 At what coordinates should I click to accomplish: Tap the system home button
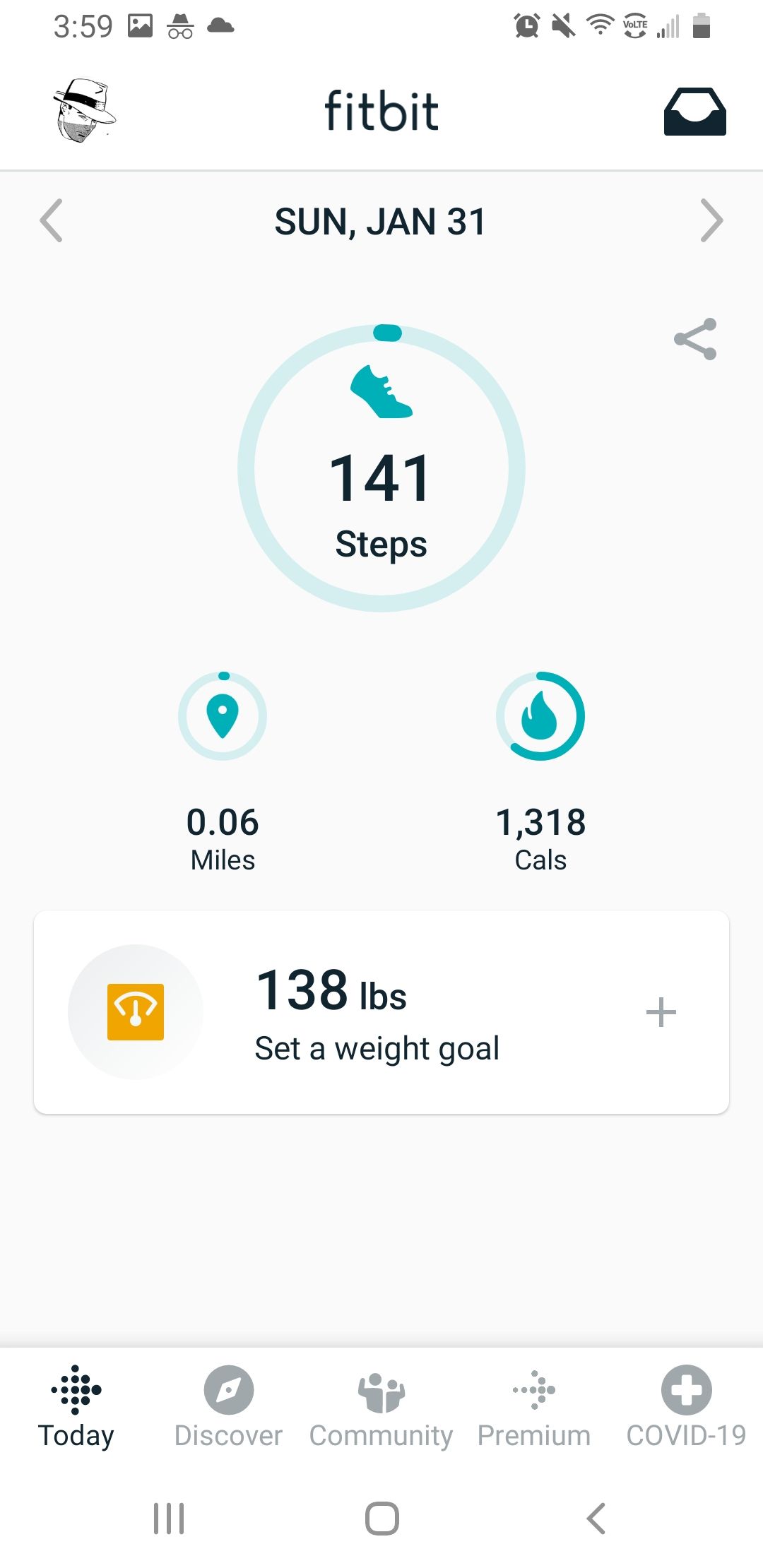(381, 1519)
